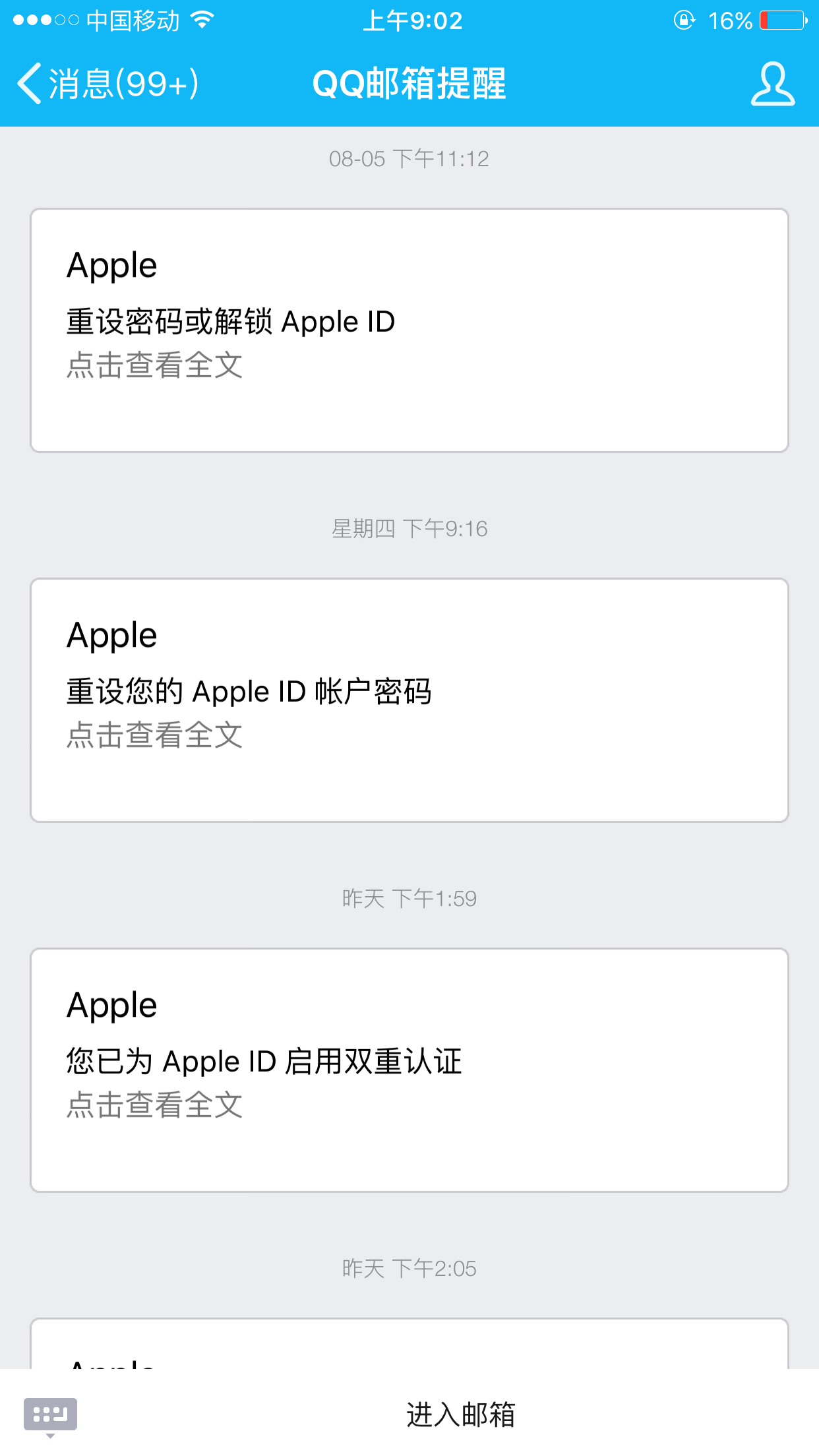Viewport: 819px width, 1456px height.
Task: Go back to the messages list
Action: (106, 84)
